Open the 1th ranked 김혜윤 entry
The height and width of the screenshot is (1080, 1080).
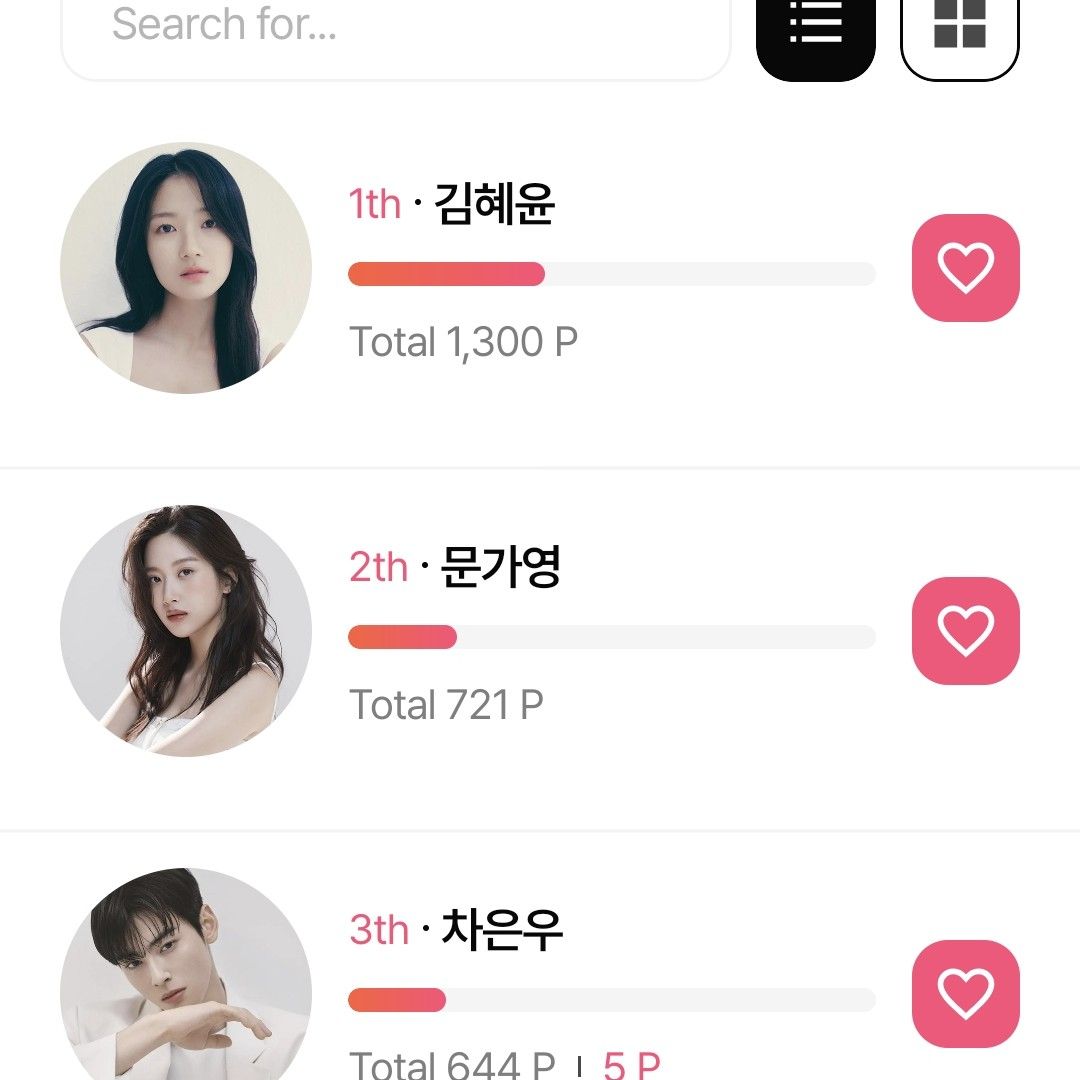tap(495, 205)
